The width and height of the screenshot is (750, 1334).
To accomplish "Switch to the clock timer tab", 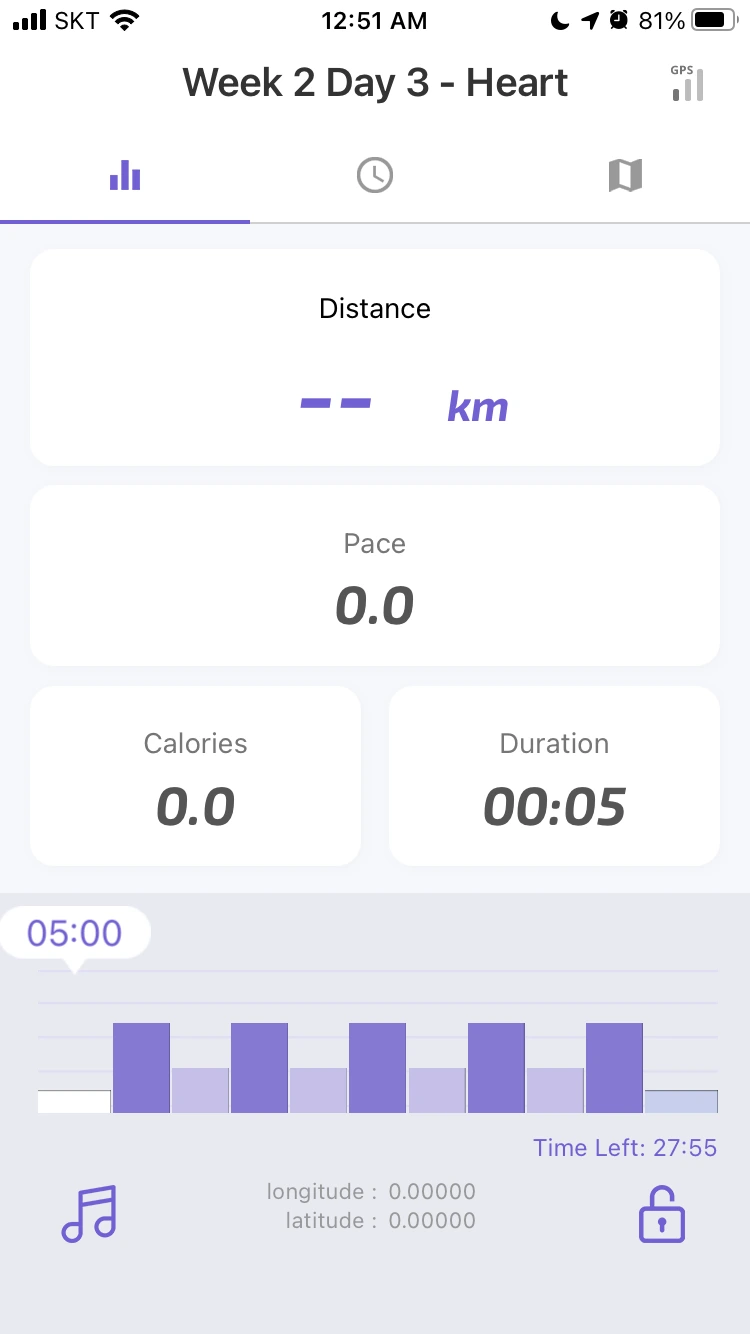I will pos(375,176).
